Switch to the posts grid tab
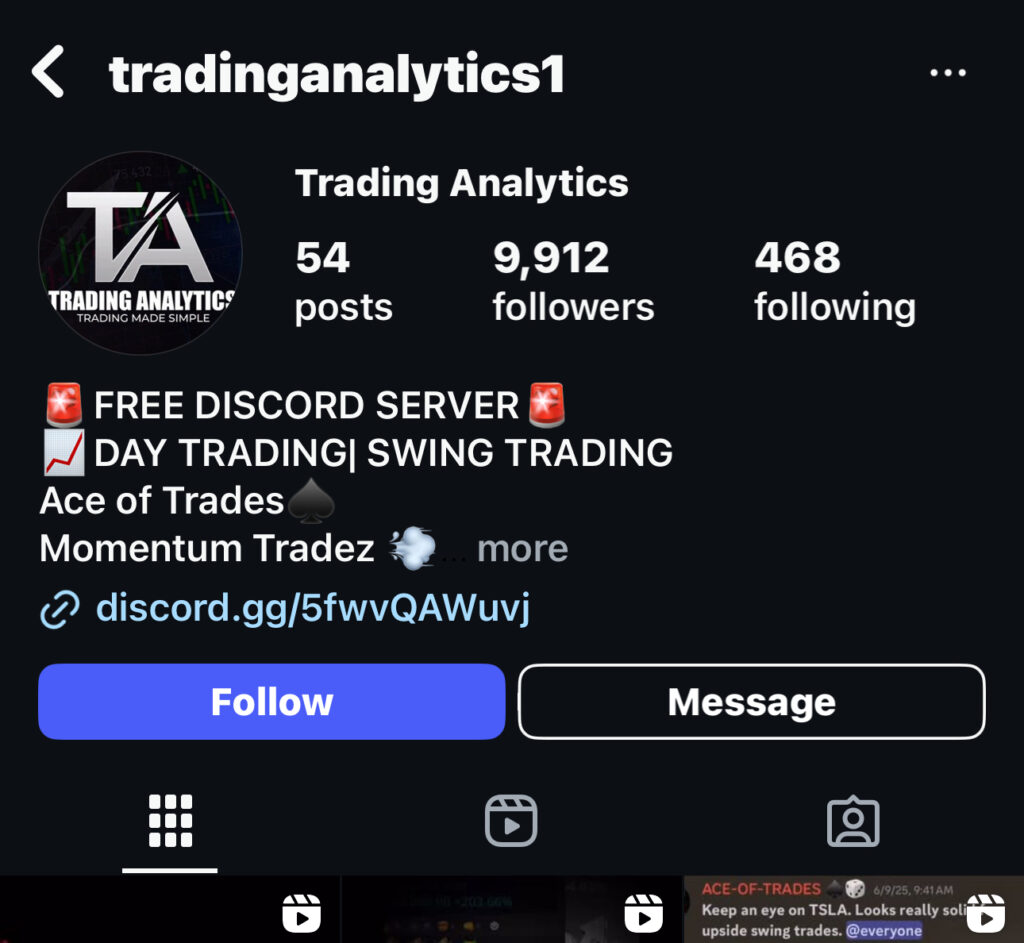 click(170, 822)
